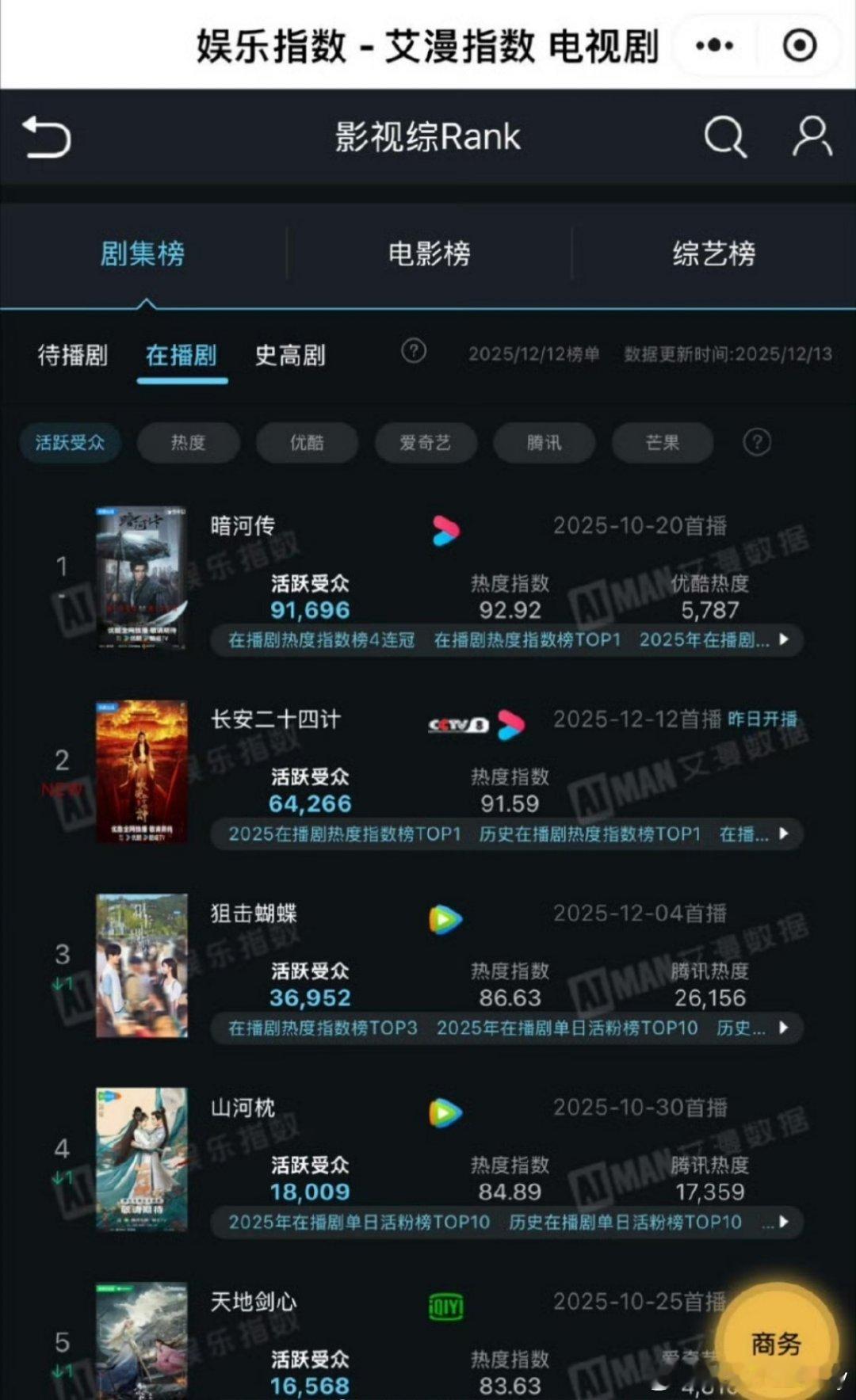The height and width of the screenshot is (1400, 856).
Task: Enable the 爱奇艺 filter chip
Action: point(426,443)
